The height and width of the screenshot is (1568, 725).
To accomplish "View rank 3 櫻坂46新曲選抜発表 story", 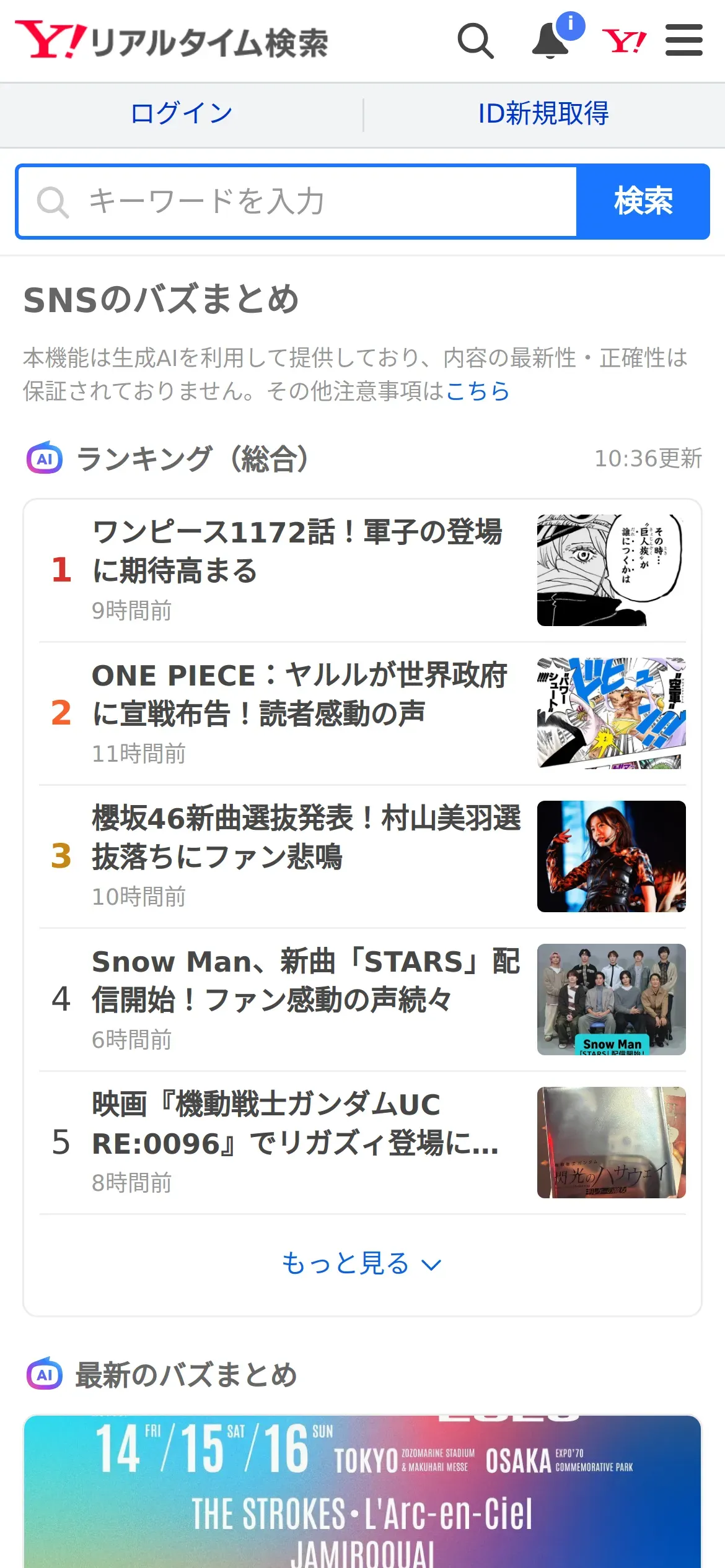I will [306, 837].
